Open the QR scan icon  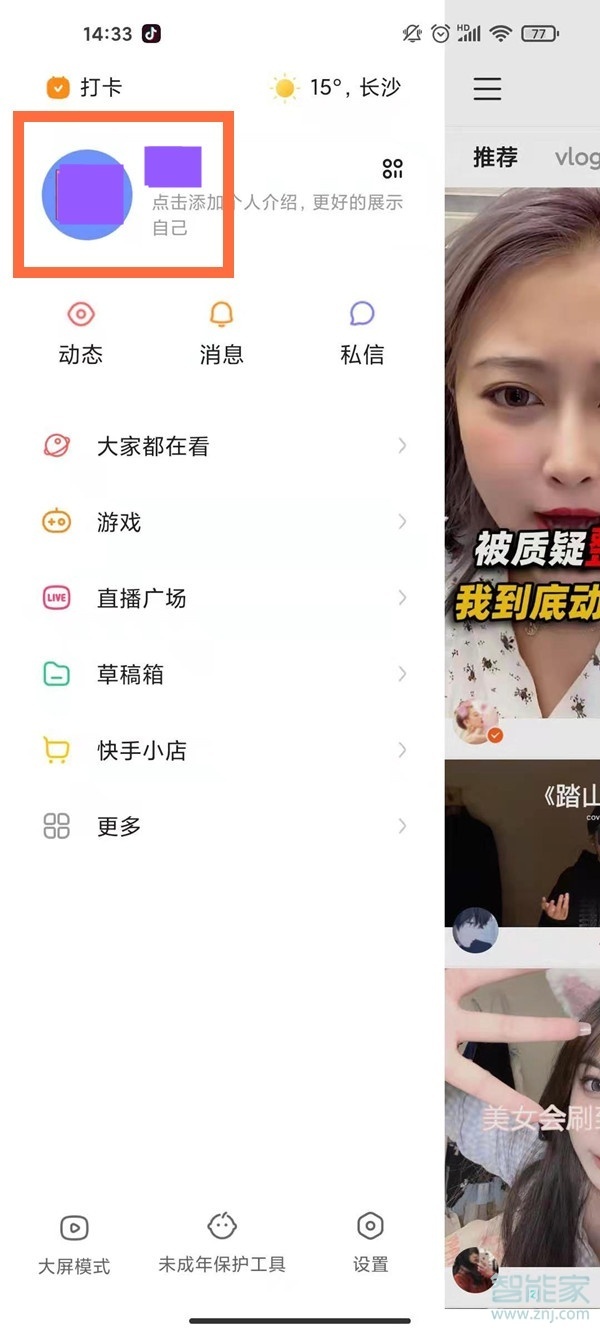[x=392, y=168]
